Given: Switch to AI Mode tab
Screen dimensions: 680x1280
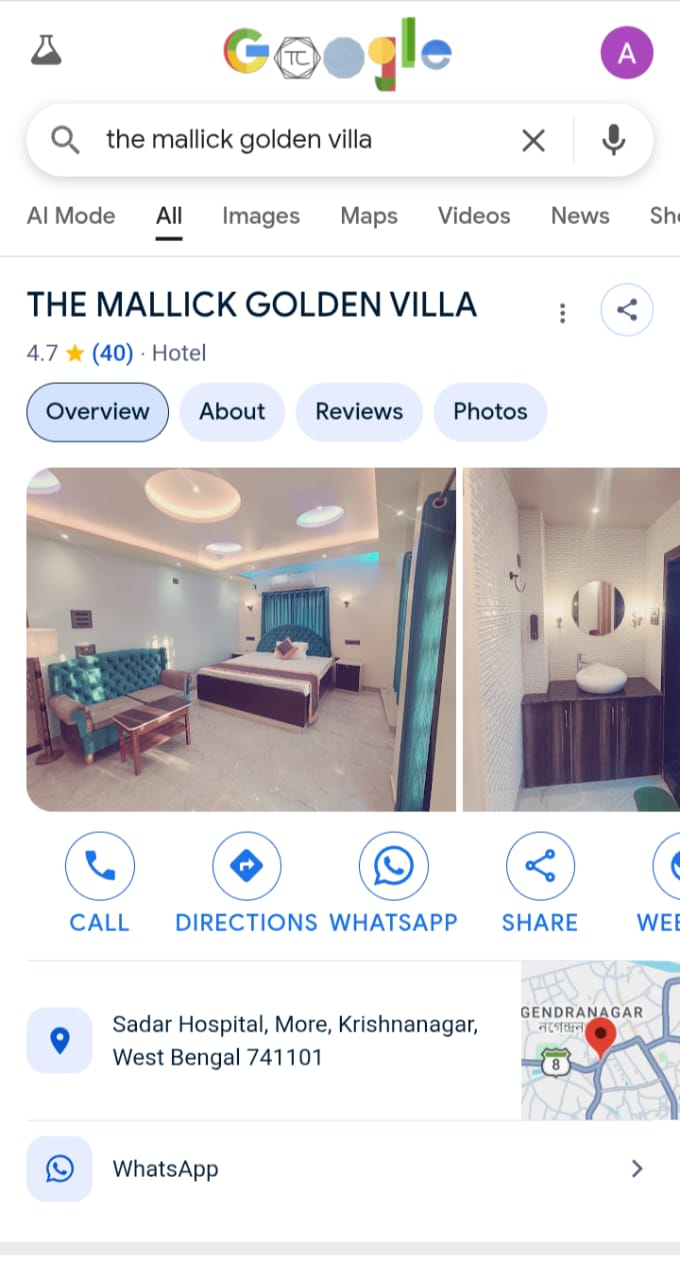Looking at the screenshot, I should pyautogui.click(x=71, y=216).
